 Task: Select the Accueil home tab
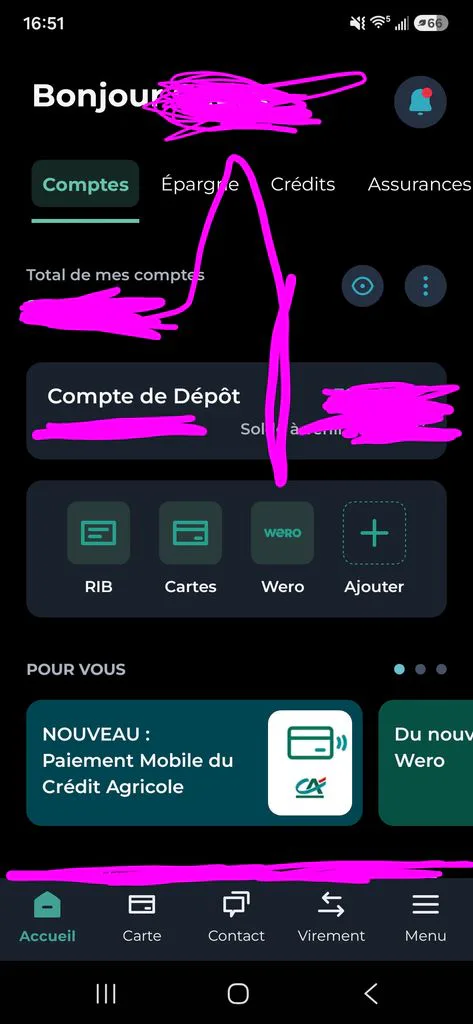tap(48, 920)
